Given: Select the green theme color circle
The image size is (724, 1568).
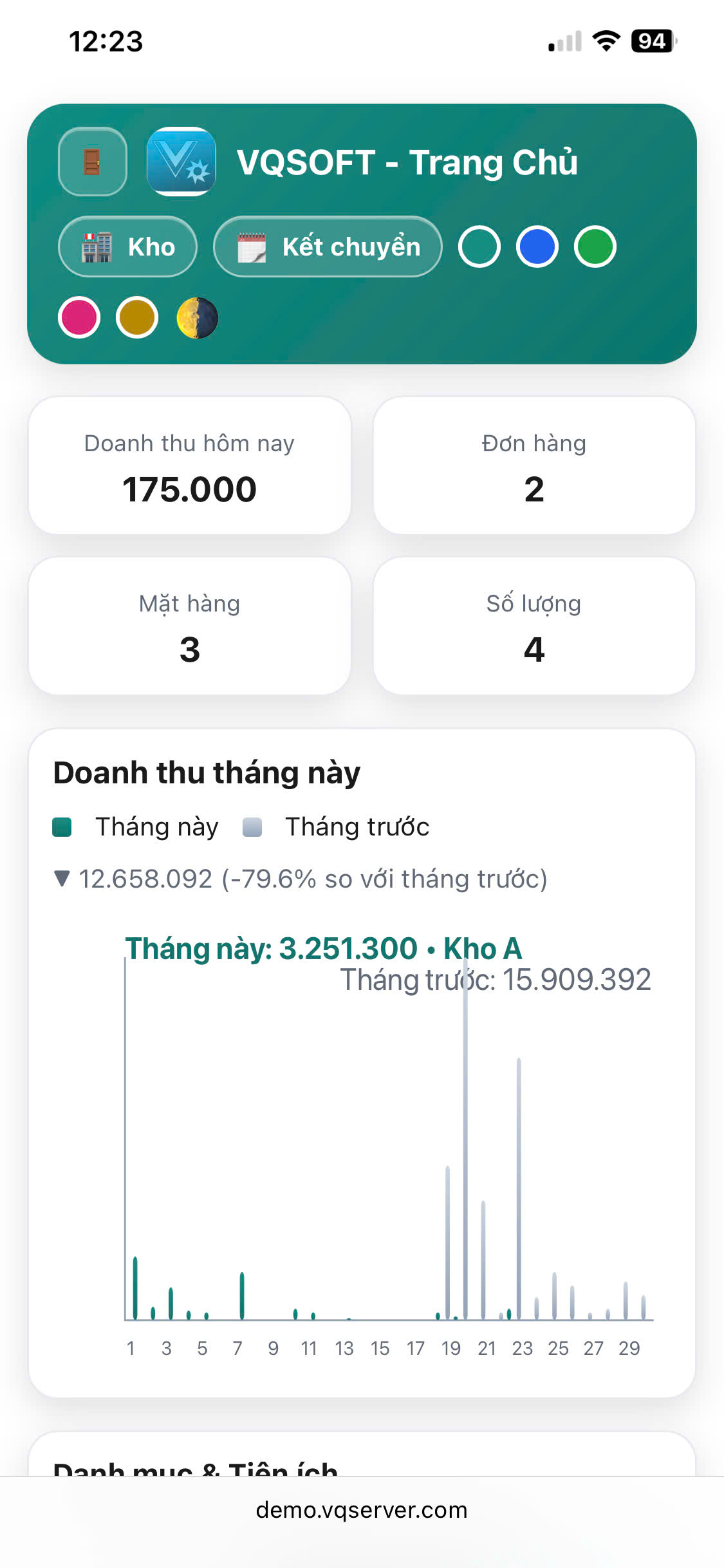Looking at the screenshot, I should [x=595, y=247].
